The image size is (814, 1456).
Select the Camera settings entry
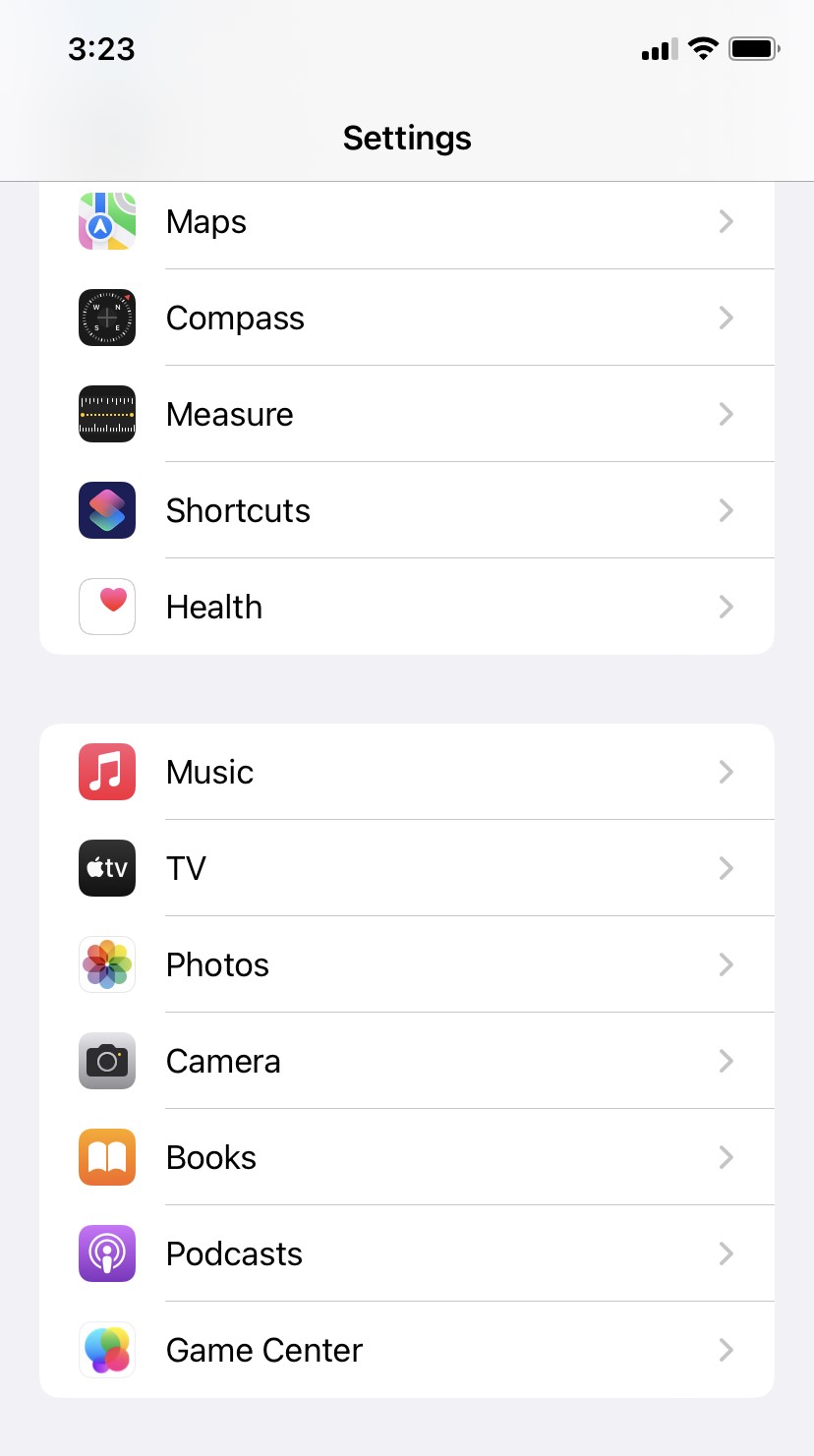(x=223, y=1061)
